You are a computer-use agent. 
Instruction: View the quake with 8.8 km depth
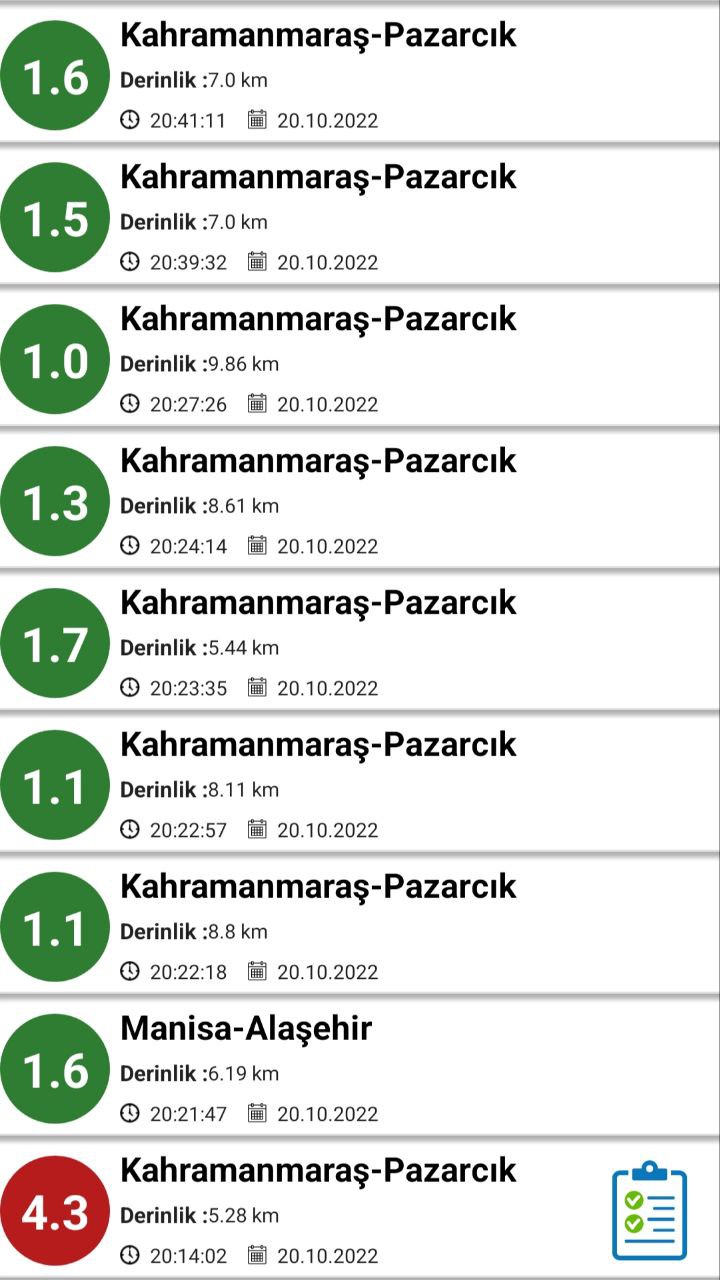pyautogui.click(x=360, y=928)
